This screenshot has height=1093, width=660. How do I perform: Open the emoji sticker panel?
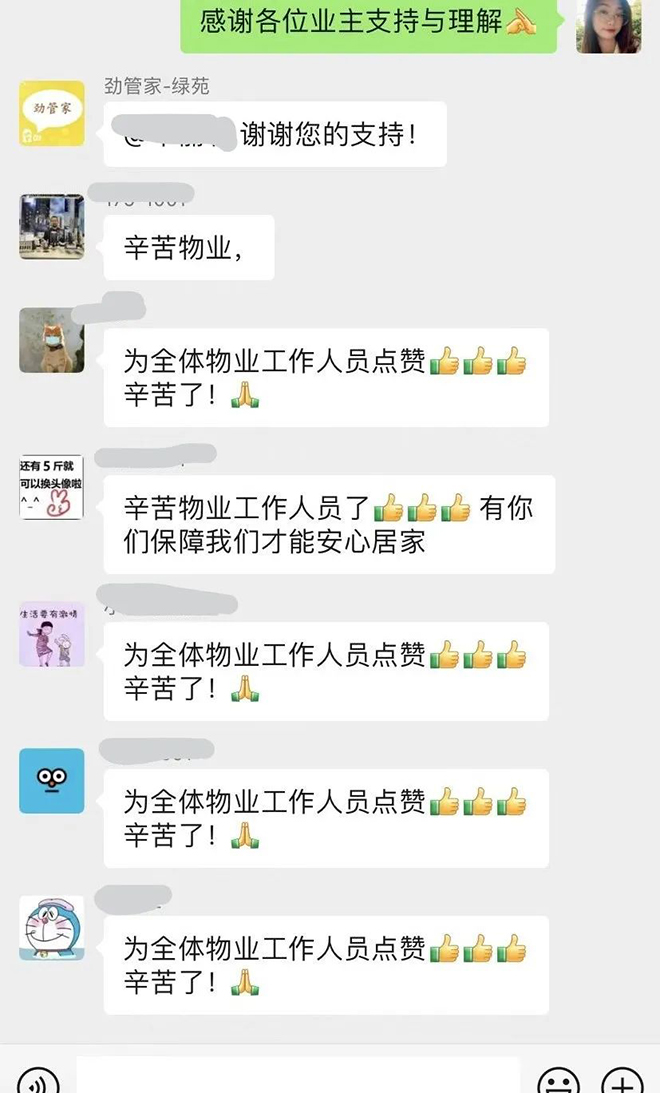(x=559, y=1082)
